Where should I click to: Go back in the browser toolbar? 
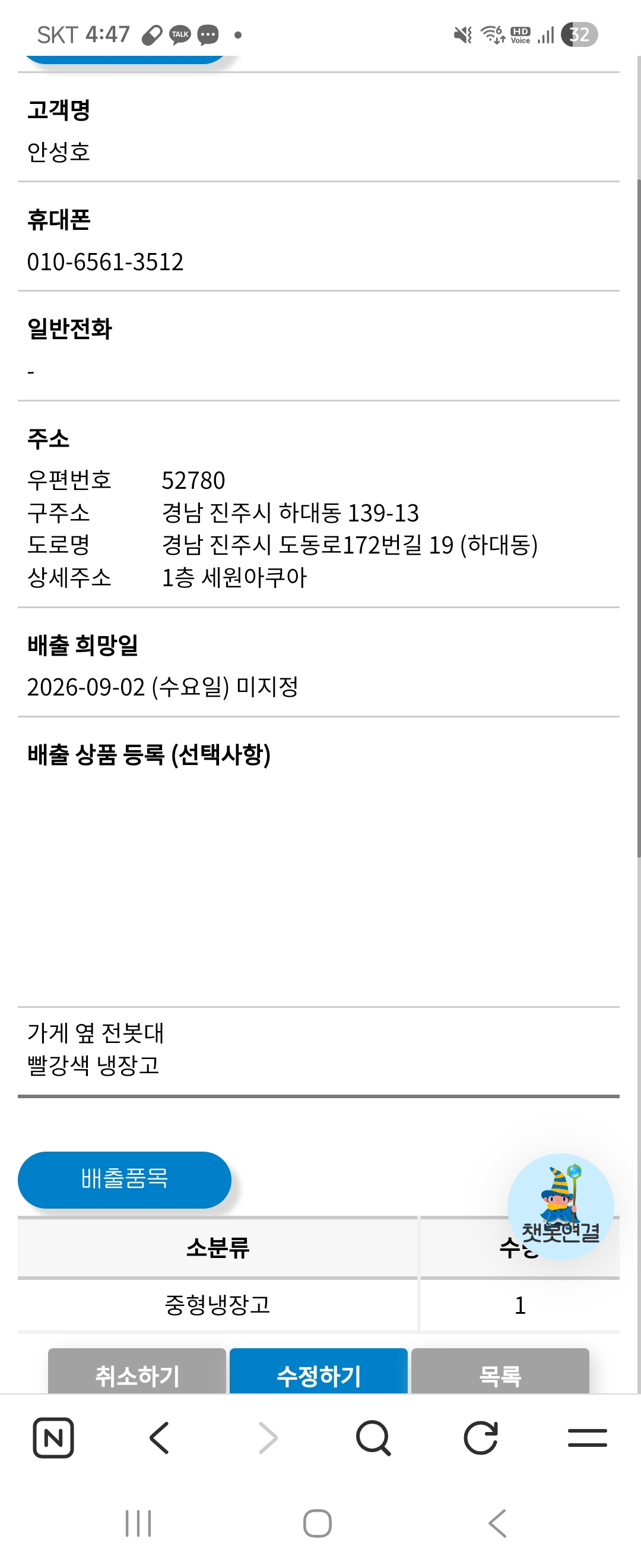(159, 1439)
